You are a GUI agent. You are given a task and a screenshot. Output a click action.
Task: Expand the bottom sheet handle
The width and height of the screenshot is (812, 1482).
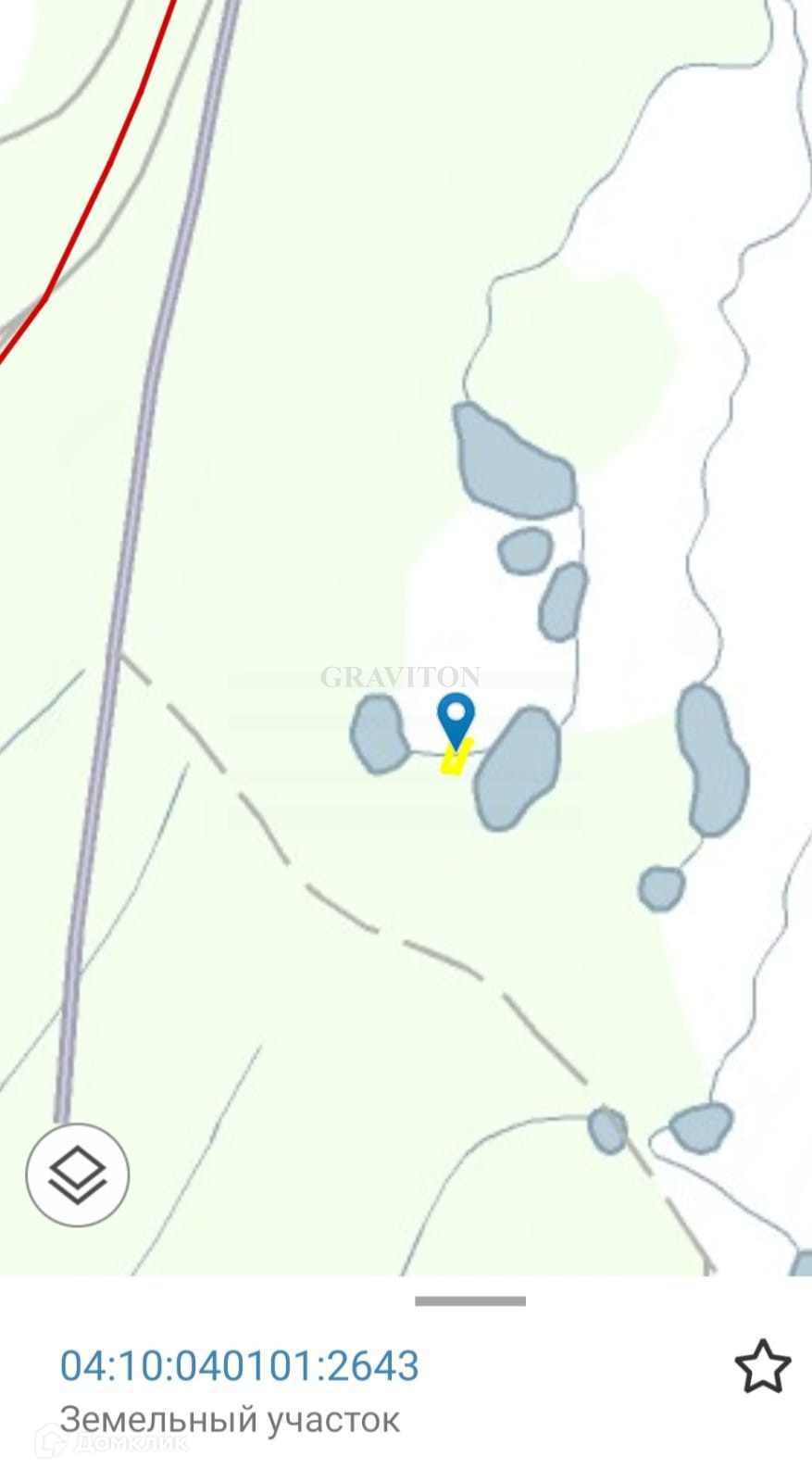click(x=470, y=1301)
